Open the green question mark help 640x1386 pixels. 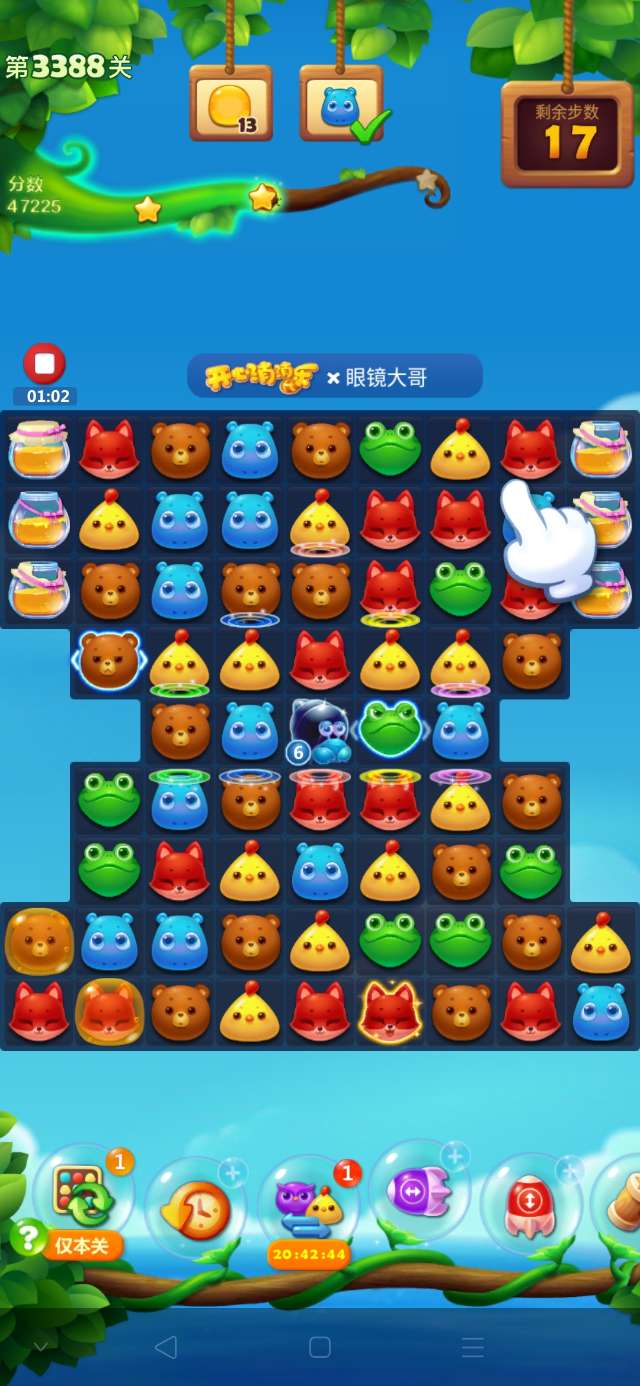click(x=27, y=1238)
